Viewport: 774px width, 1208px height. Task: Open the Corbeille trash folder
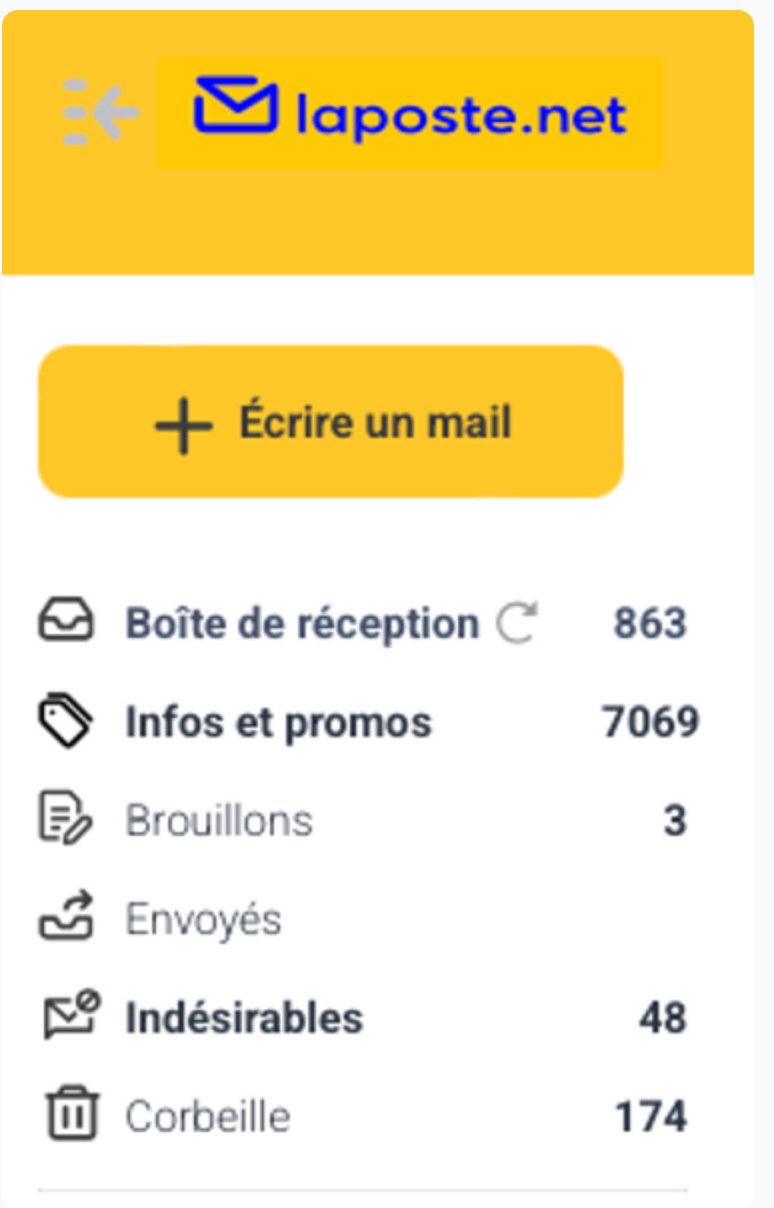click(207, 1116)
